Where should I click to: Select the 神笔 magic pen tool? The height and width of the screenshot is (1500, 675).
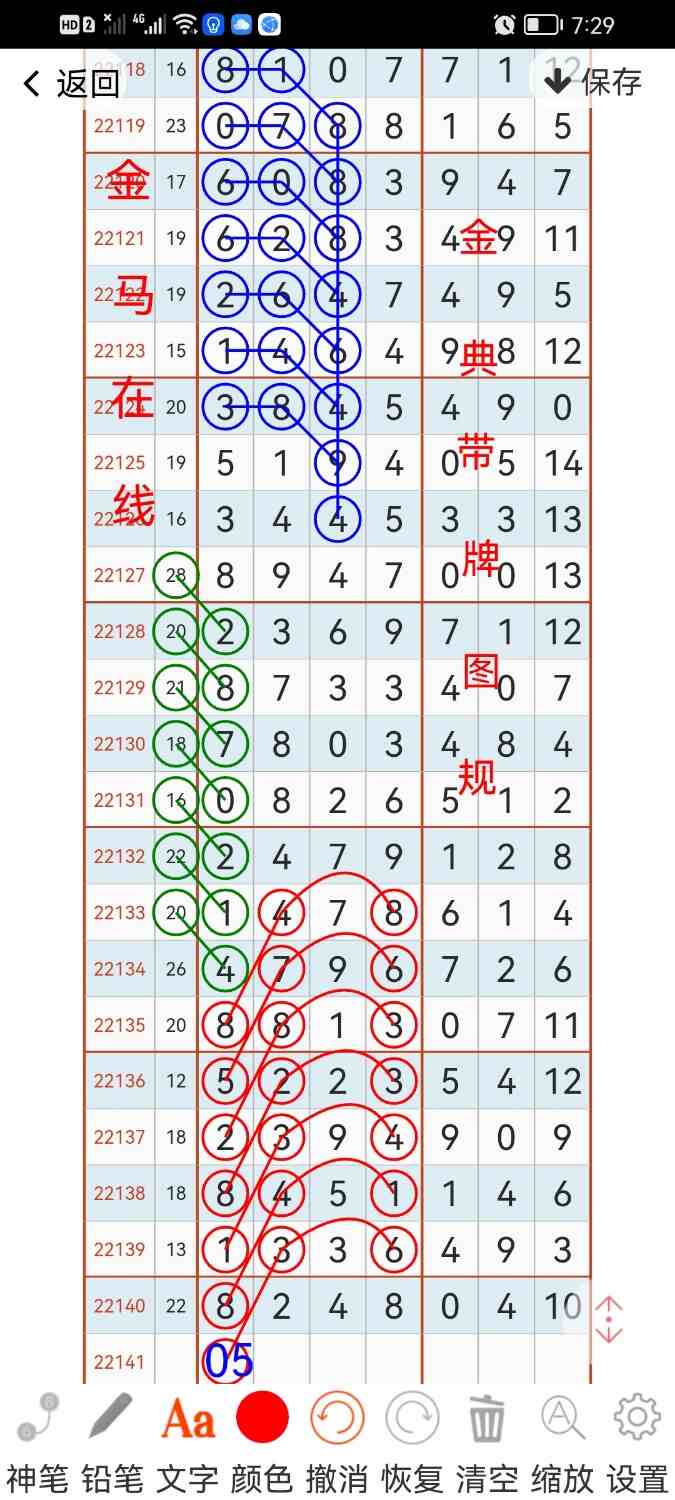[37, 1440]
